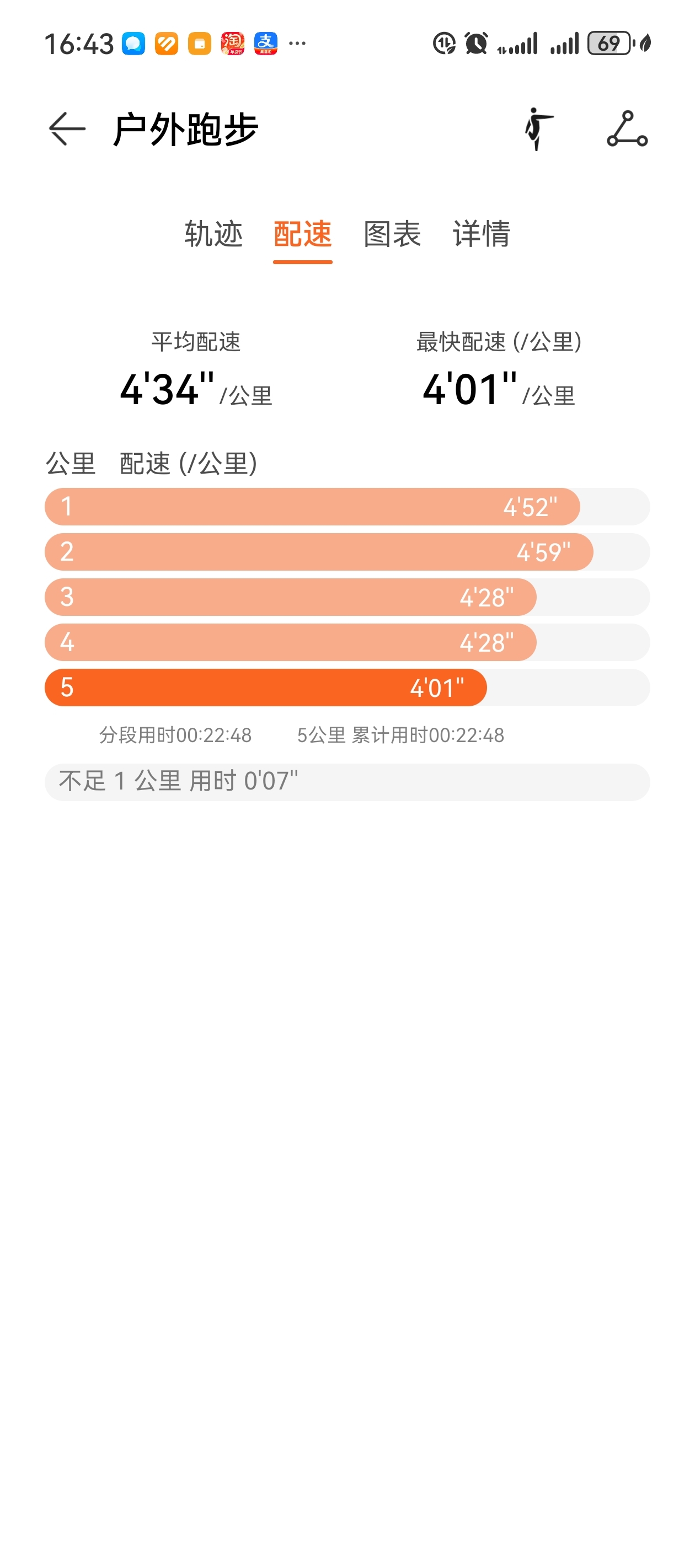Switch to the 轨迹 tab
The width and height of the screenshot is (695, 1568).
tap(213, 234)
